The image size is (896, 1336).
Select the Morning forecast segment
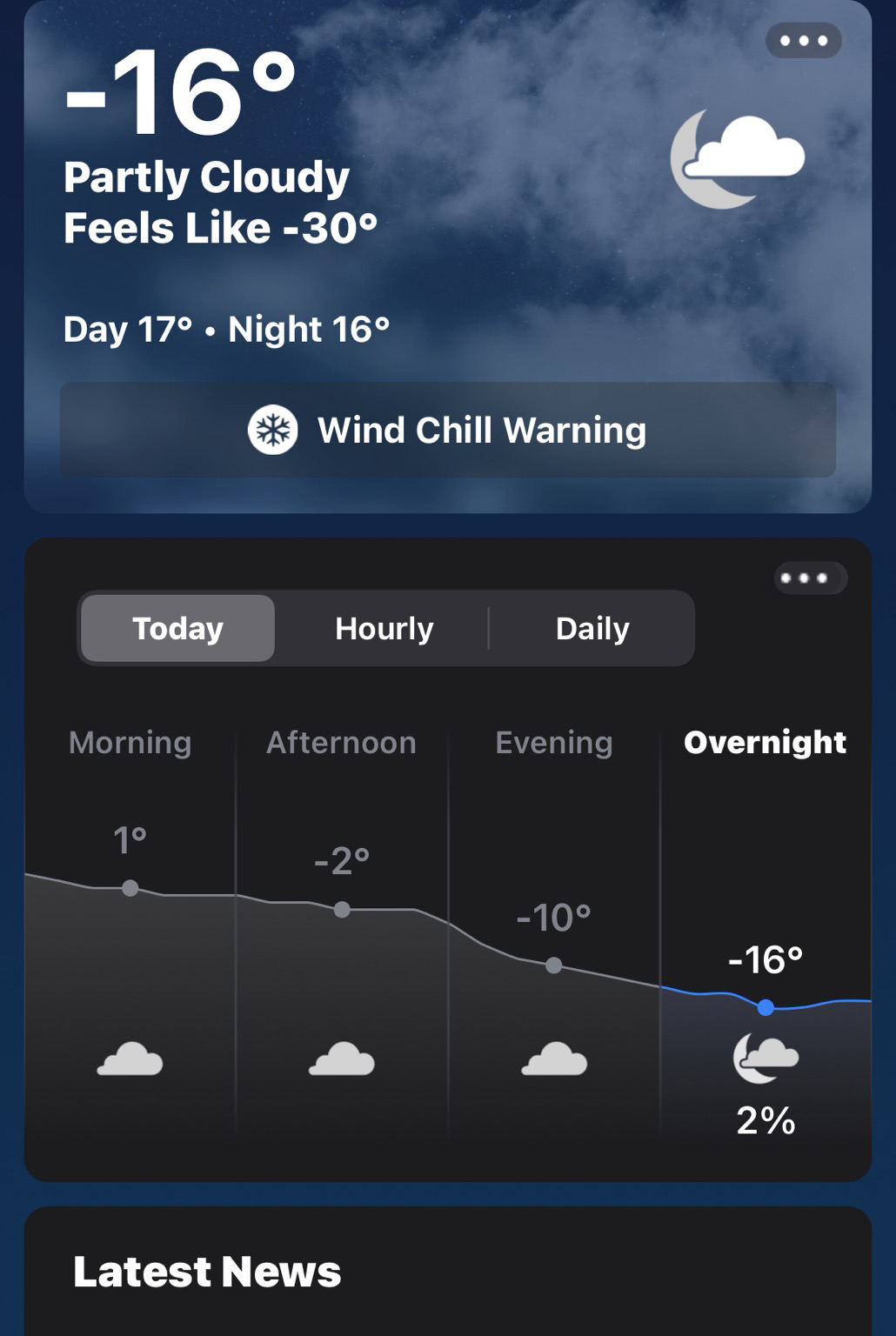pos(130,922)
